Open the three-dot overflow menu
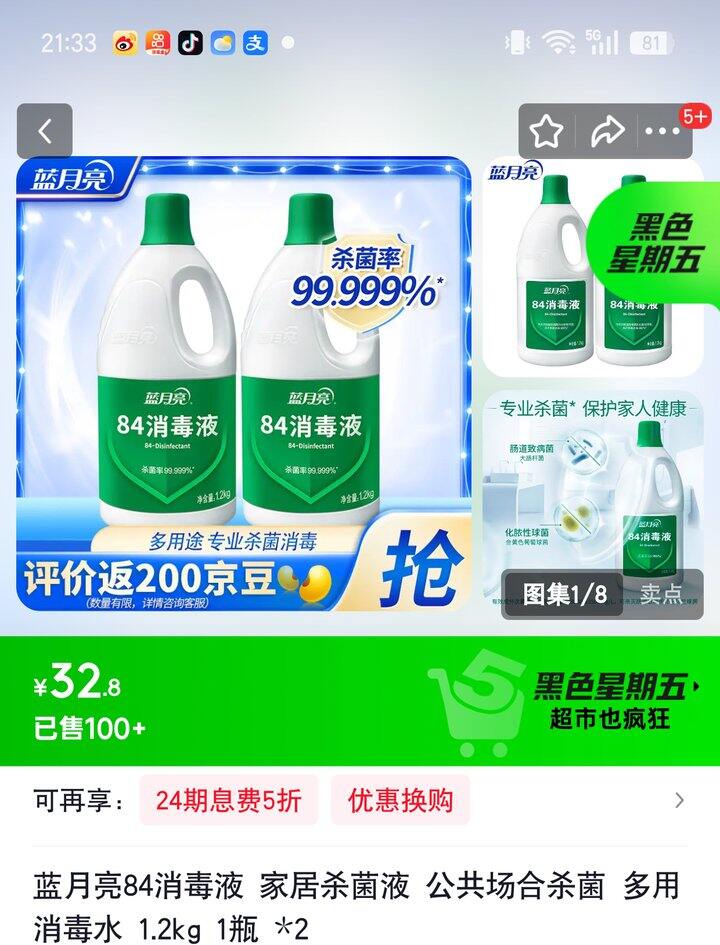Image resolution: width=720 pixels, height=945 pixels. point(662,131)
